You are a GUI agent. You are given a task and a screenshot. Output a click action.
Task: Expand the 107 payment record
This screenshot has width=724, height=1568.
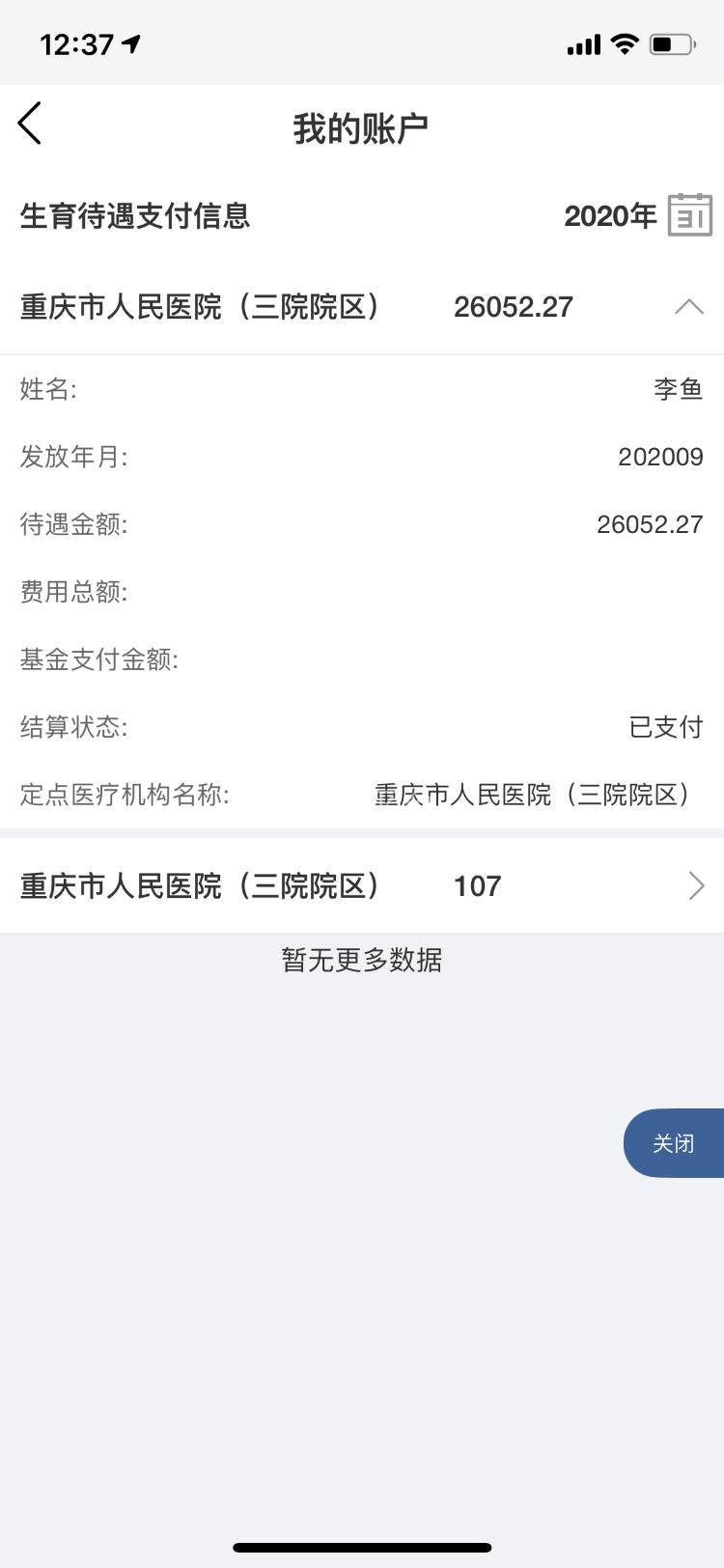pyautogui.click(x=696, y=884)
